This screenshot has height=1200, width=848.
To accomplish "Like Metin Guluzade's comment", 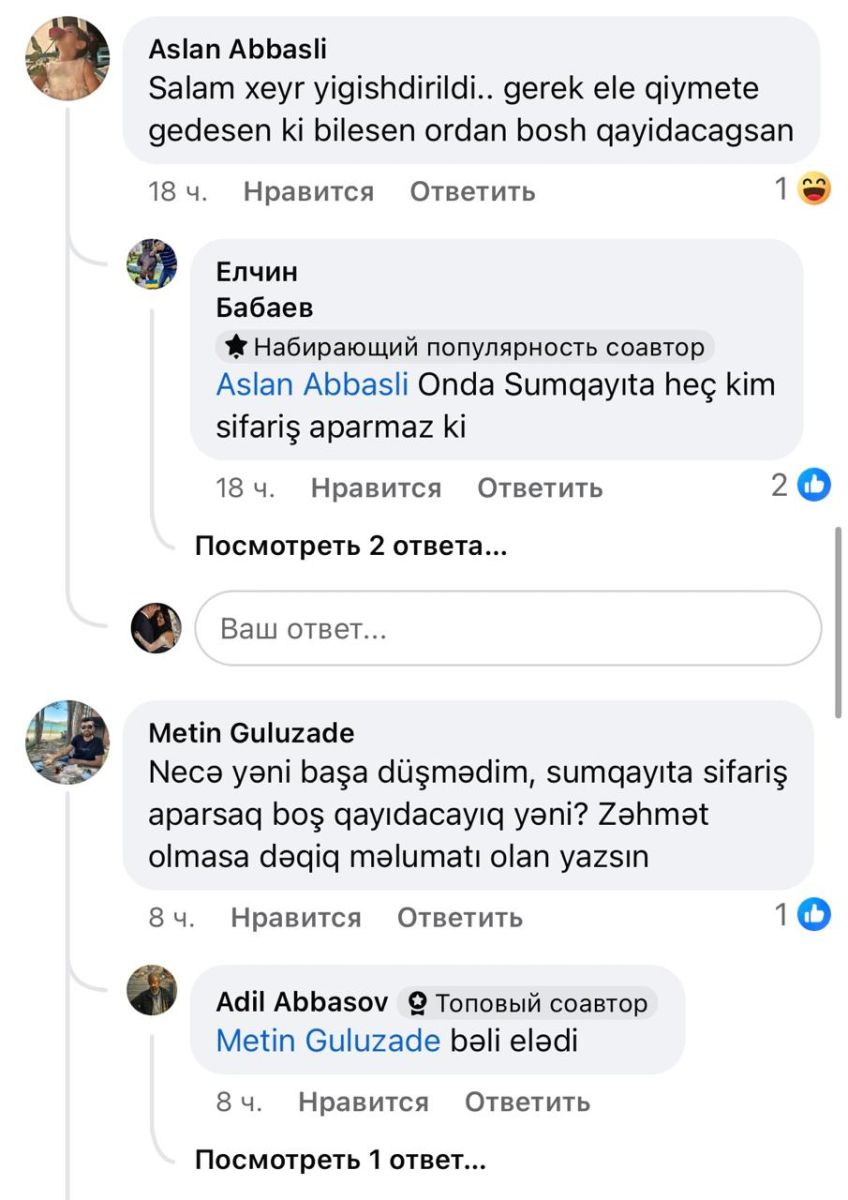I will coord(295,917).
